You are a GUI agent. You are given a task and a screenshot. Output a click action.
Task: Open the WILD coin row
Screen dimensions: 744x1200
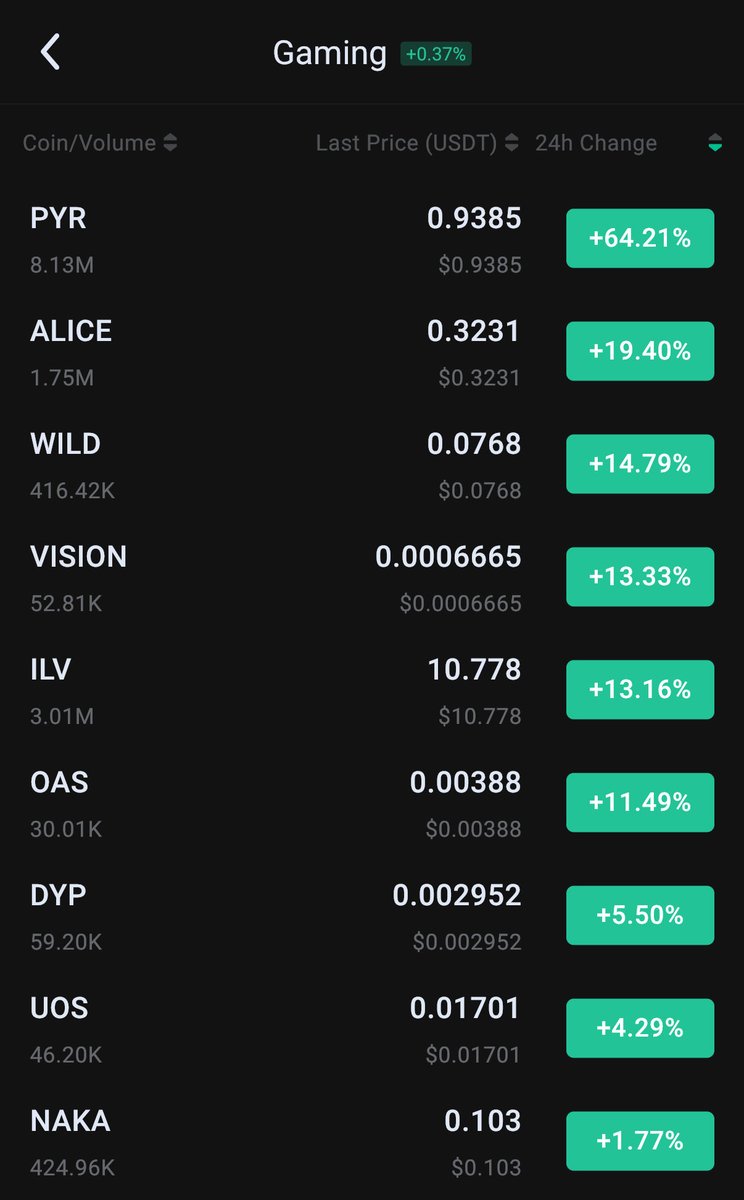point(372,465)
